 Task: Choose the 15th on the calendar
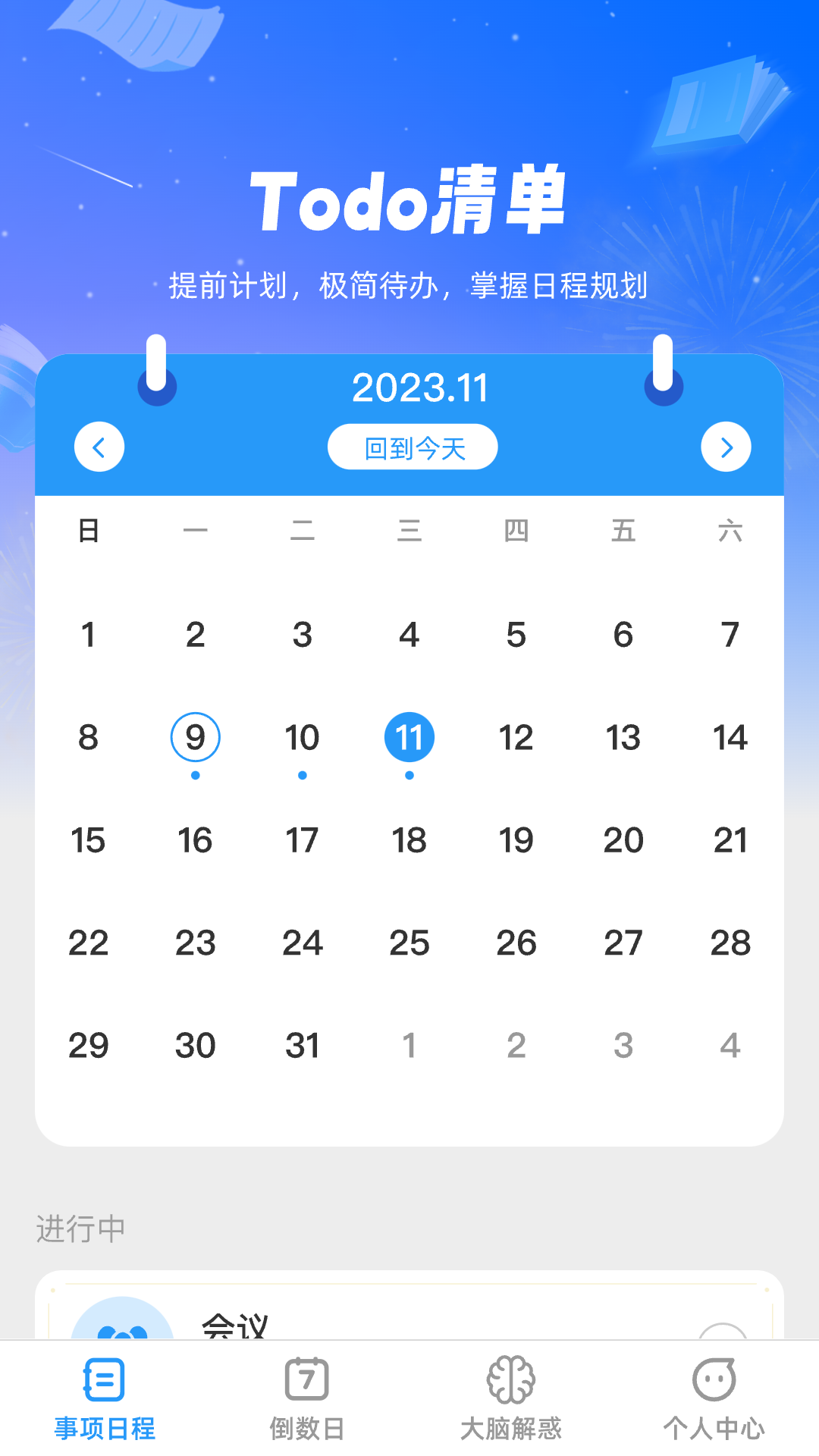point(88,840)
